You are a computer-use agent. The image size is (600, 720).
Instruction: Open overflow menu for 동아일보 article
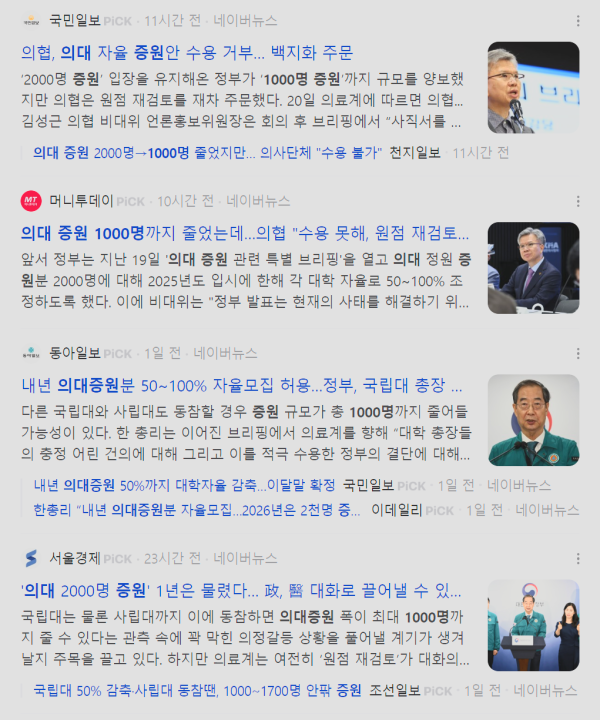pos(577,353)
